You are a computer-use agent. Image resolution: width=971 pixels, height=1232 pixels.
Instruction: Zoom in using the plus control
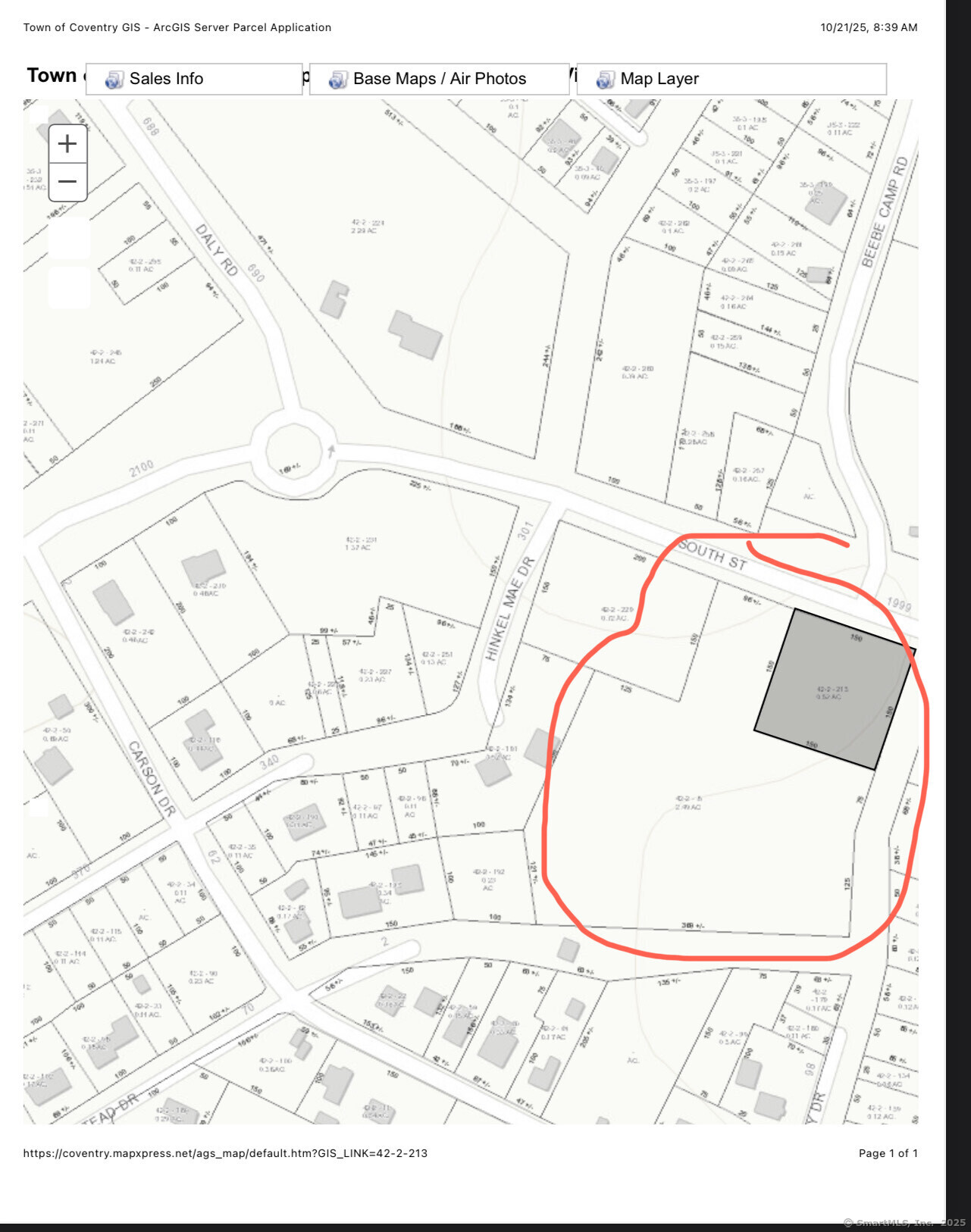pos(67,144)
